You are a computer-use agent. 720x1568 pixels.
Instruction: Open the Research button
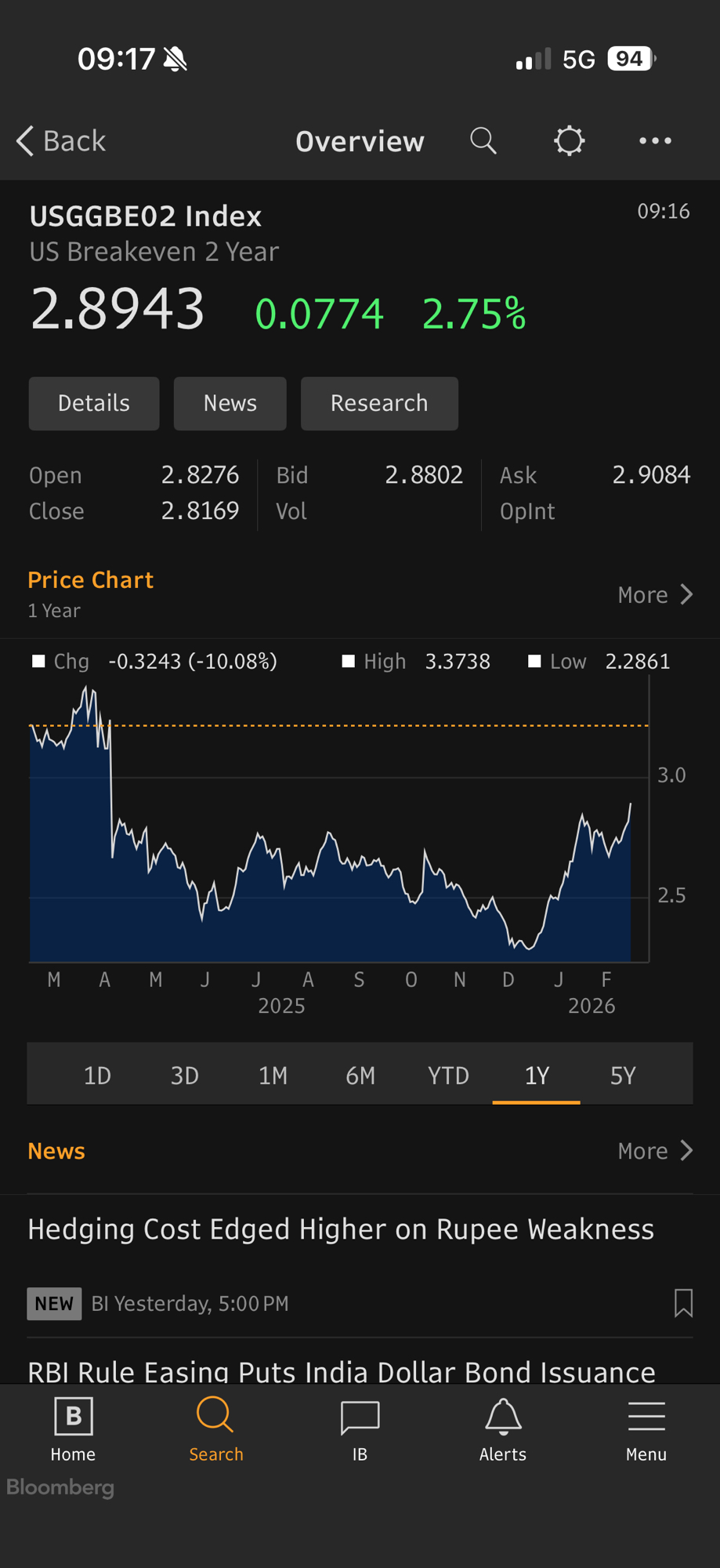(379, 403)
